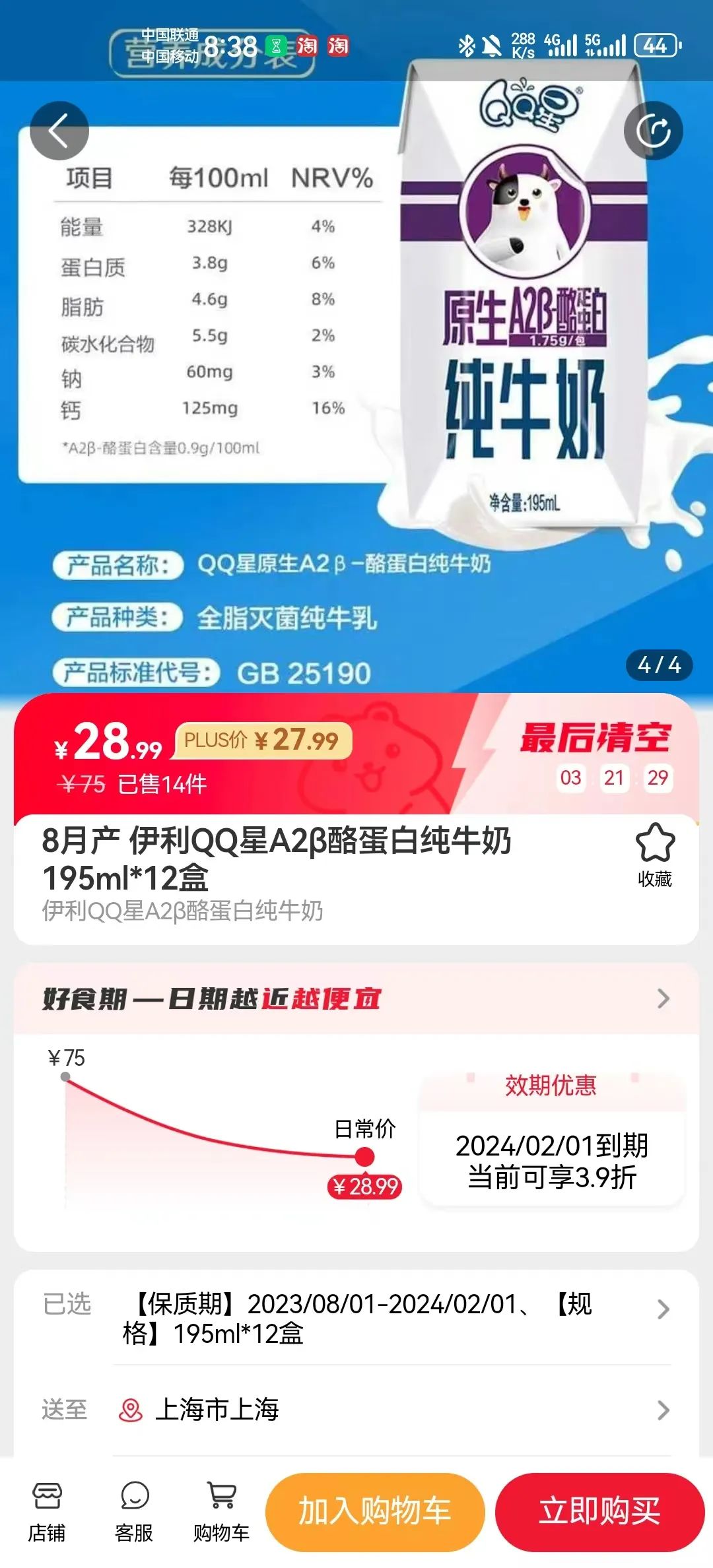Tap 立即购买 to buy now
Viewport: 713px width, 1568px height.
point(599,1511)
